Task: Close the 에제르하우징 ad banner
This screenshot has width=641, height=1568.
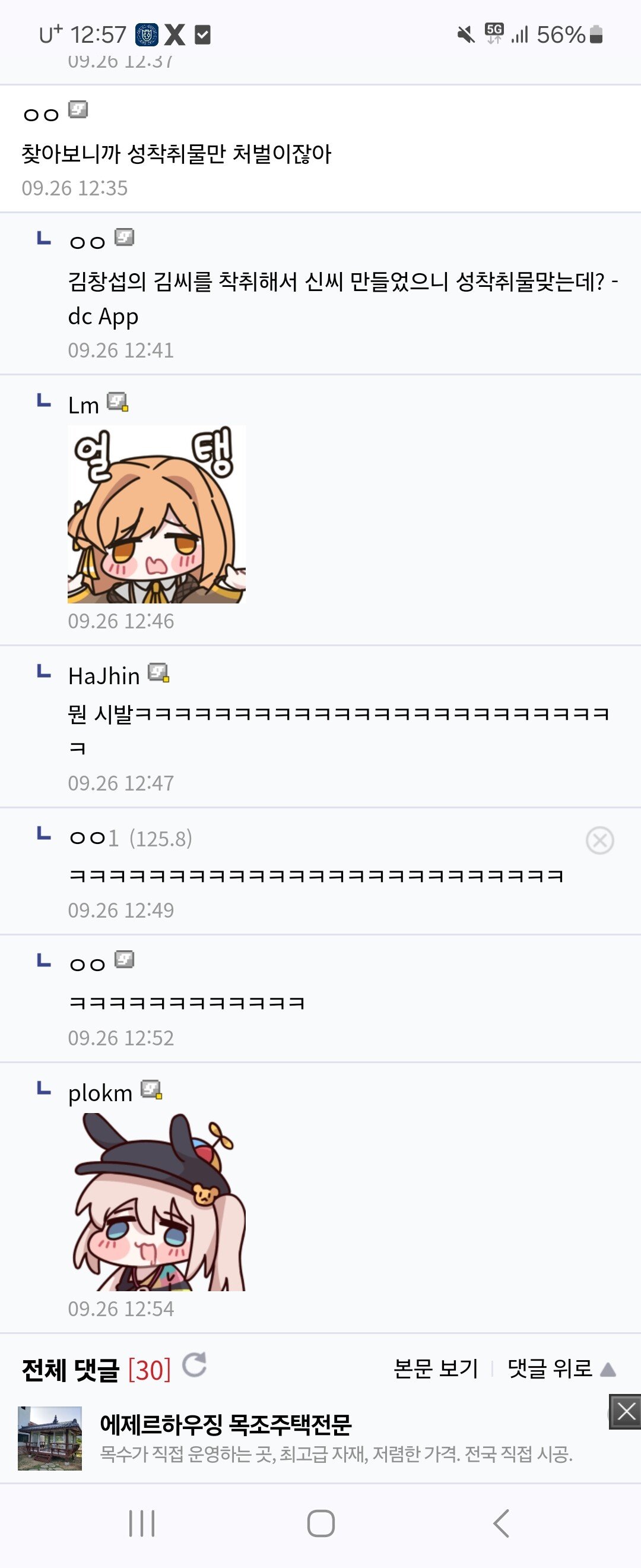Action: [x=625, y=1412]
